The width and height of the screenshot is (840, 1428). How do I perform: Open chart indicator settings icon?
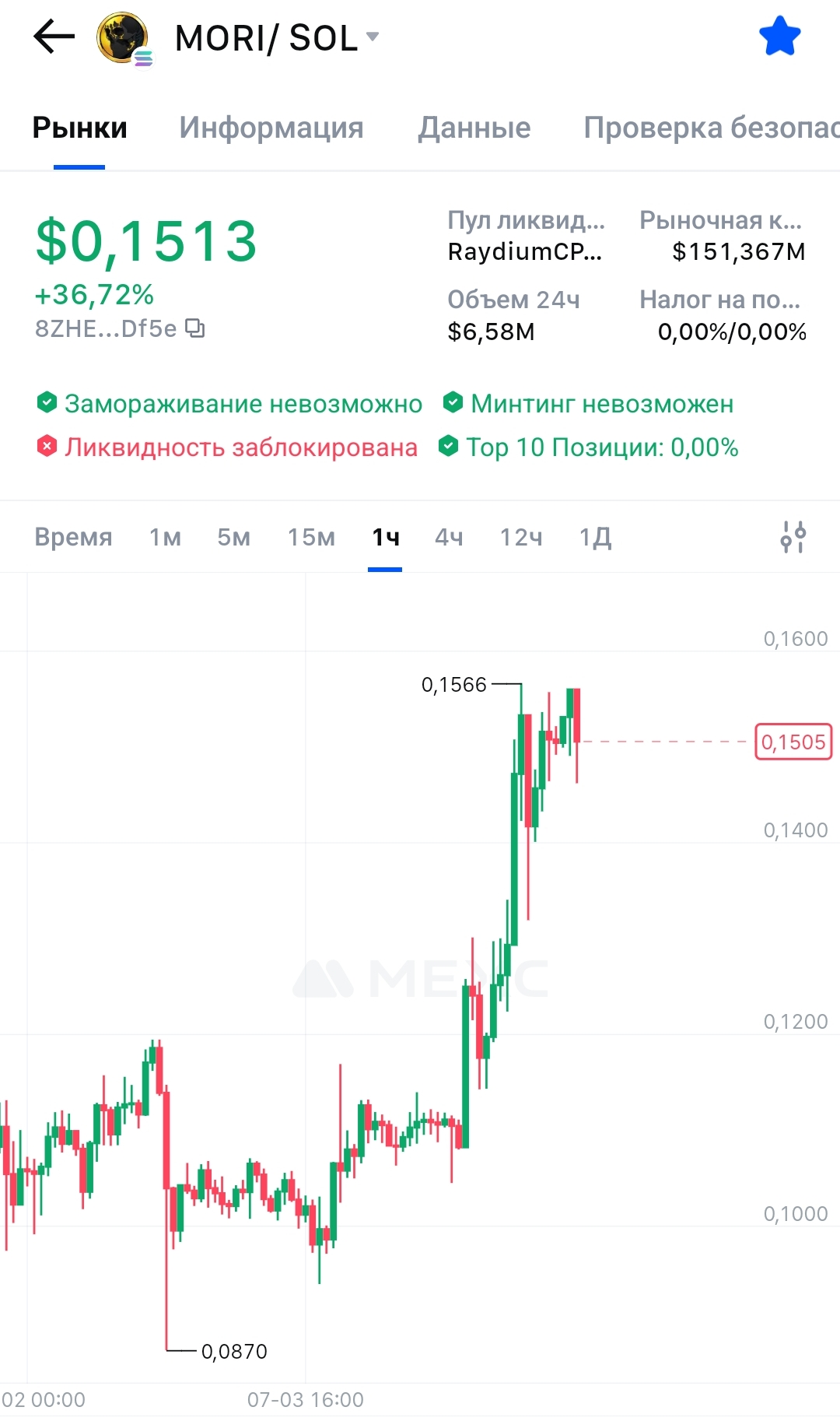pos(793,537)
